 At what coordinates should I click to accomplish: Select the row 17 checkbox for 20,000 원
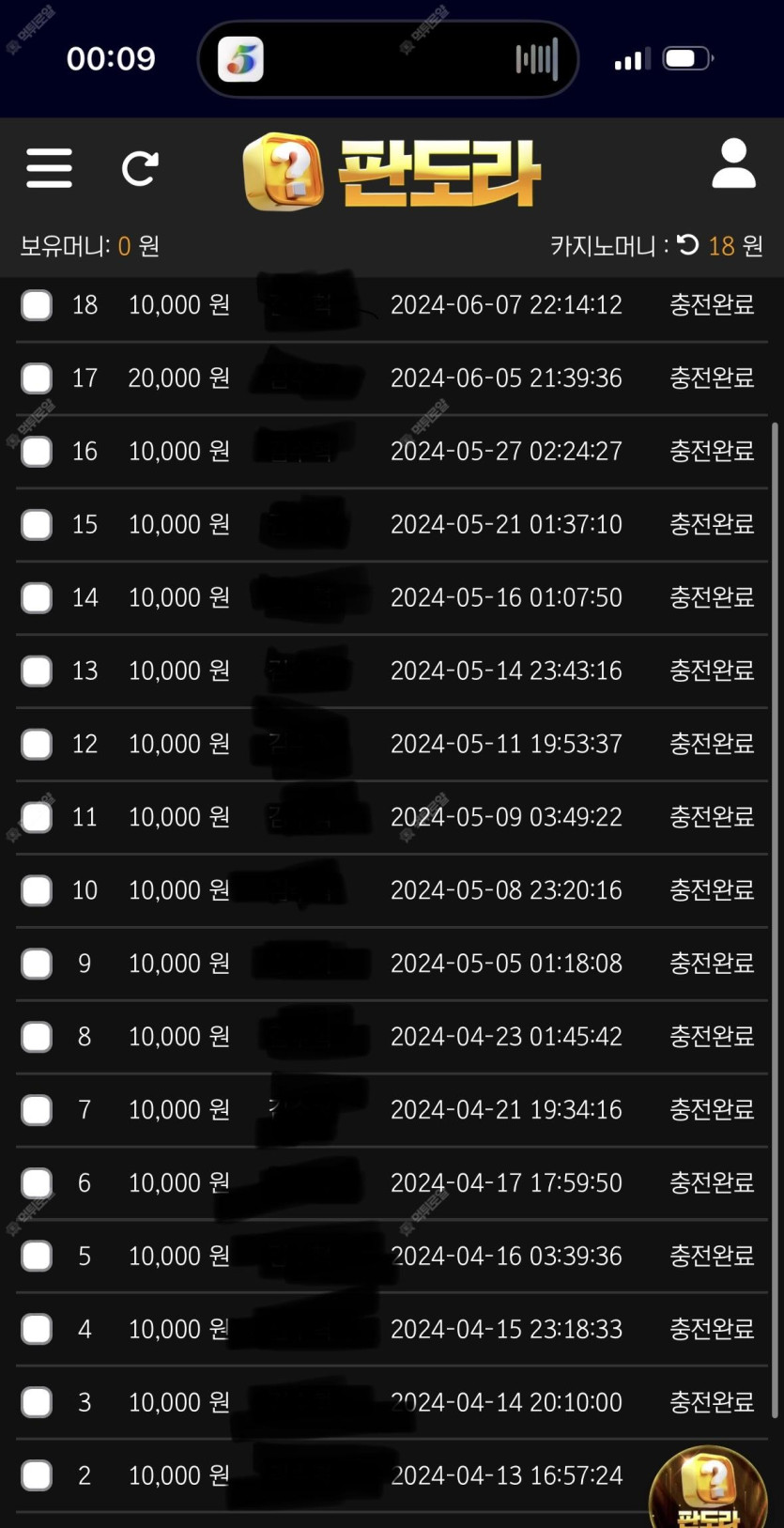(37, 378)
